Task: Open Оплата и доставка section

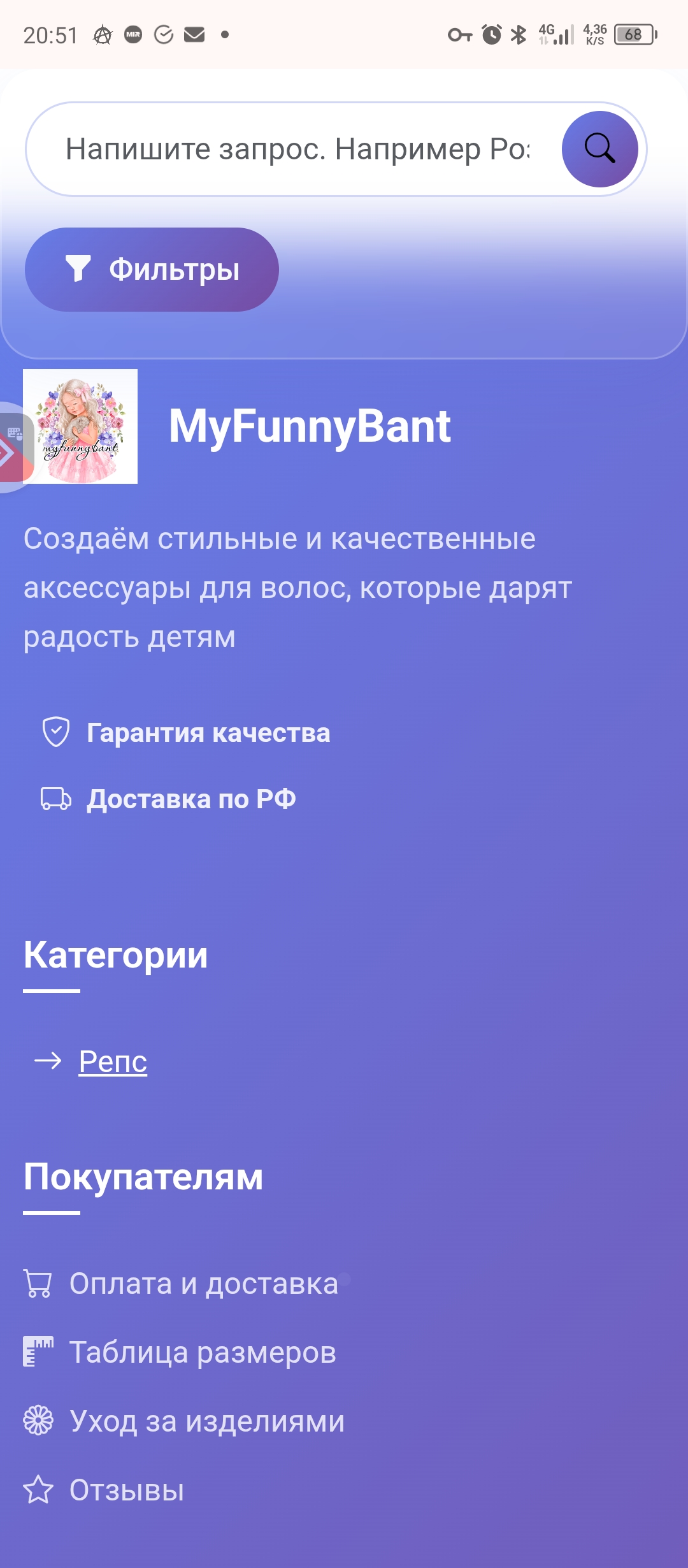Action: 204,1284
